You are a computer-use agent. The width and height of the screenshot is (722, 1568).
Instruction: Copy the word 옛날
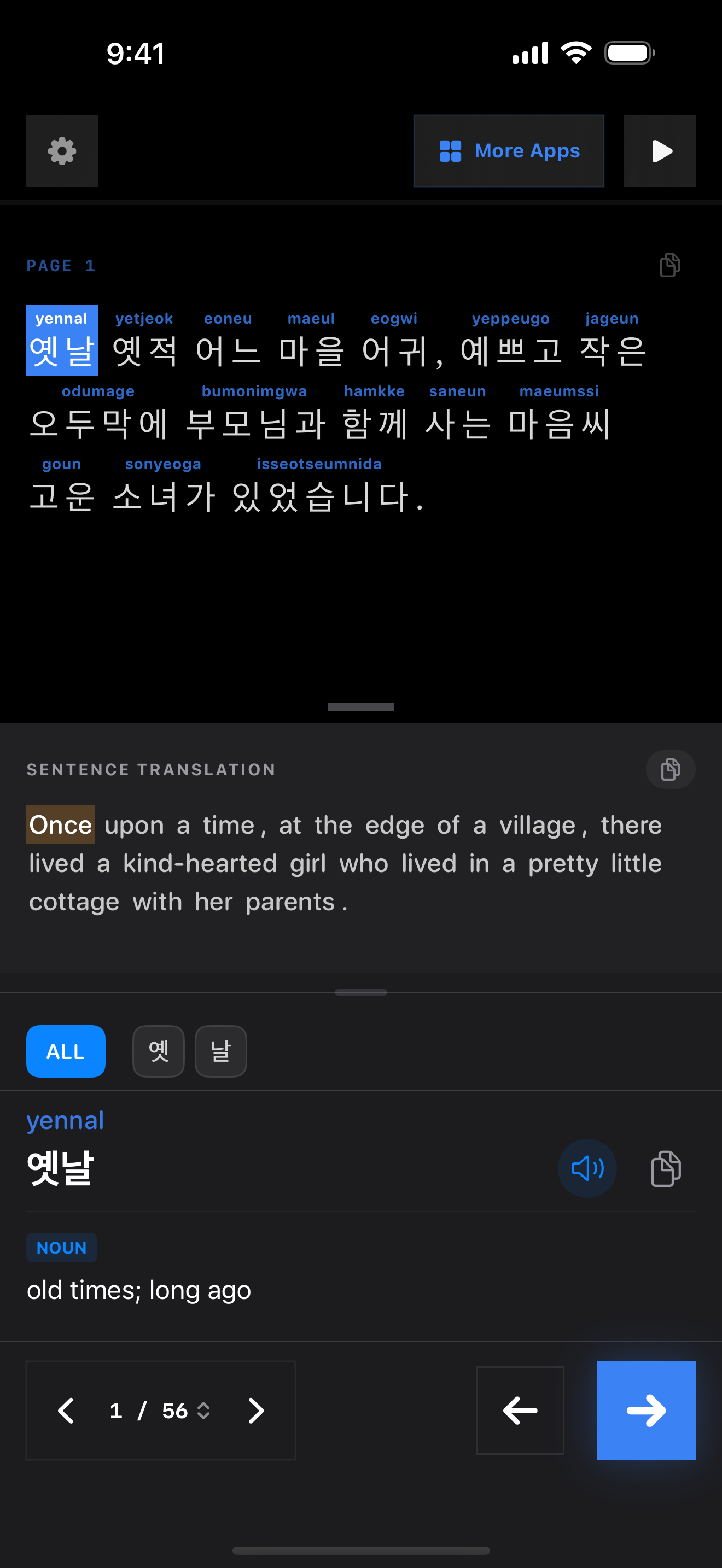click(665, 1168)
